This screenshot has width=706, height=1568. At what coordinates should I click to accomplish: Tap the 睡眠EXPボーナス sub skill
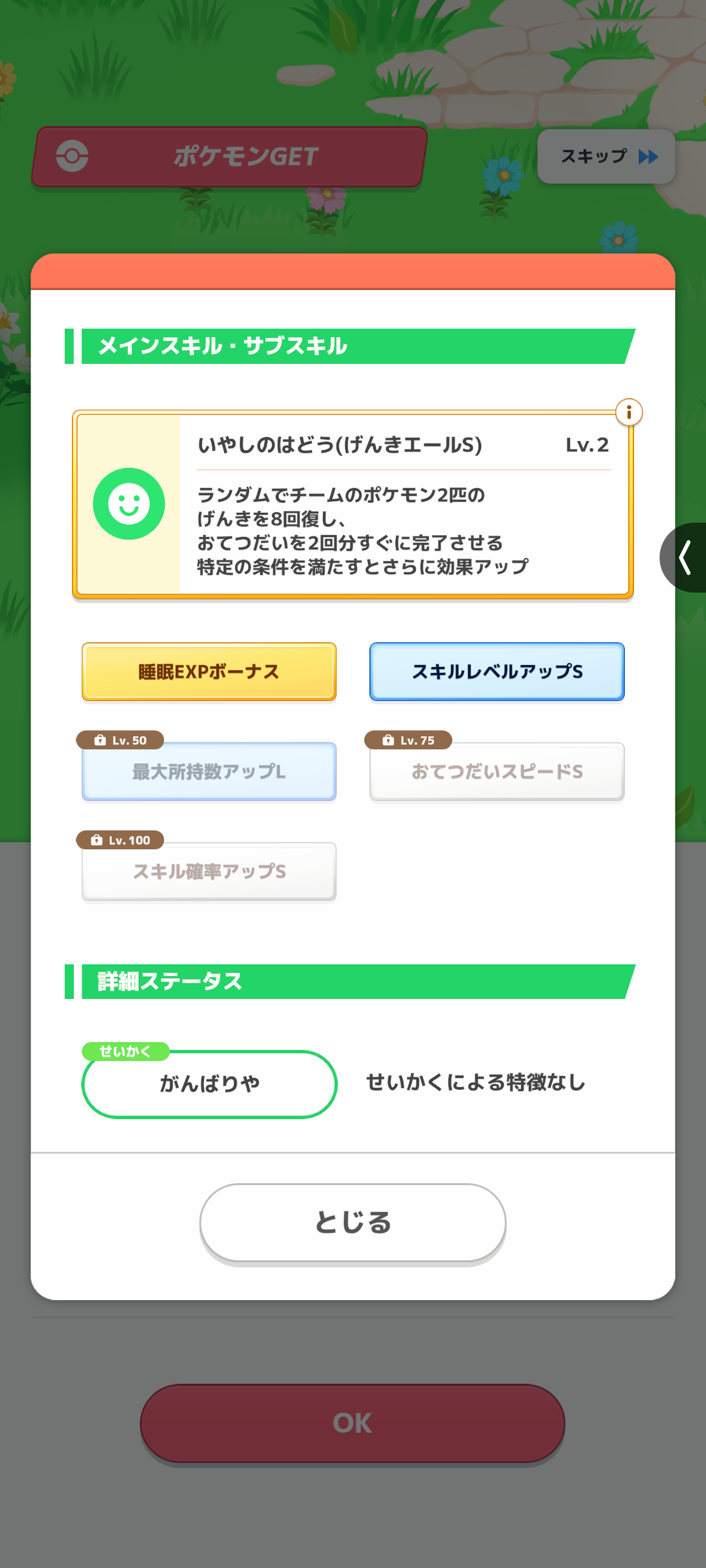click(x=209, y=672)
